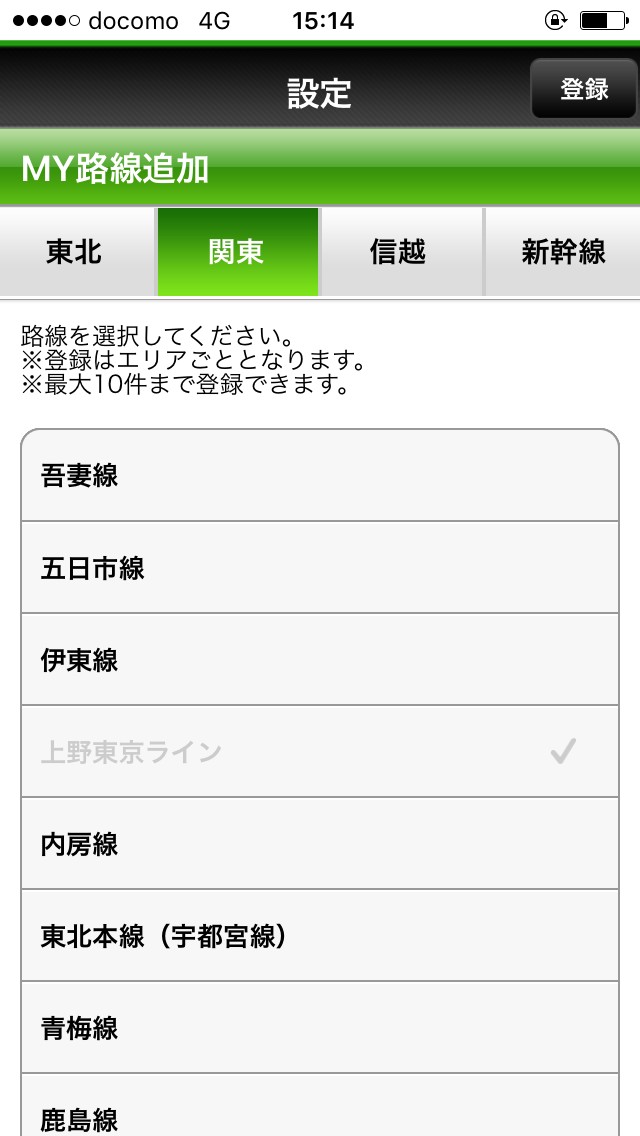Open the 新幹線 tab

coord(563,252)
